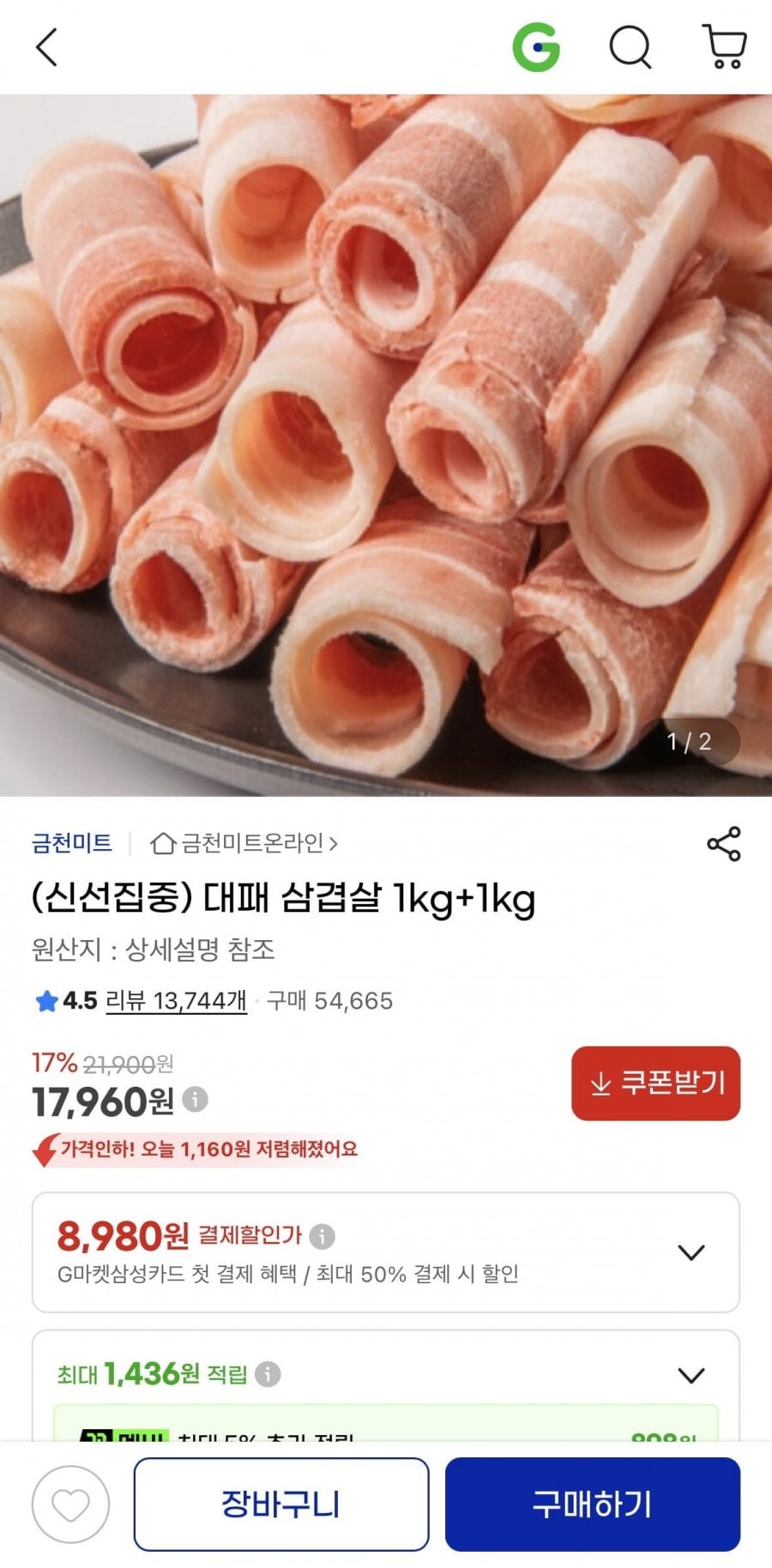772x1568 pixels.
Task: Add item to cart with 장바구니
Action: [x=281, y=1505]
